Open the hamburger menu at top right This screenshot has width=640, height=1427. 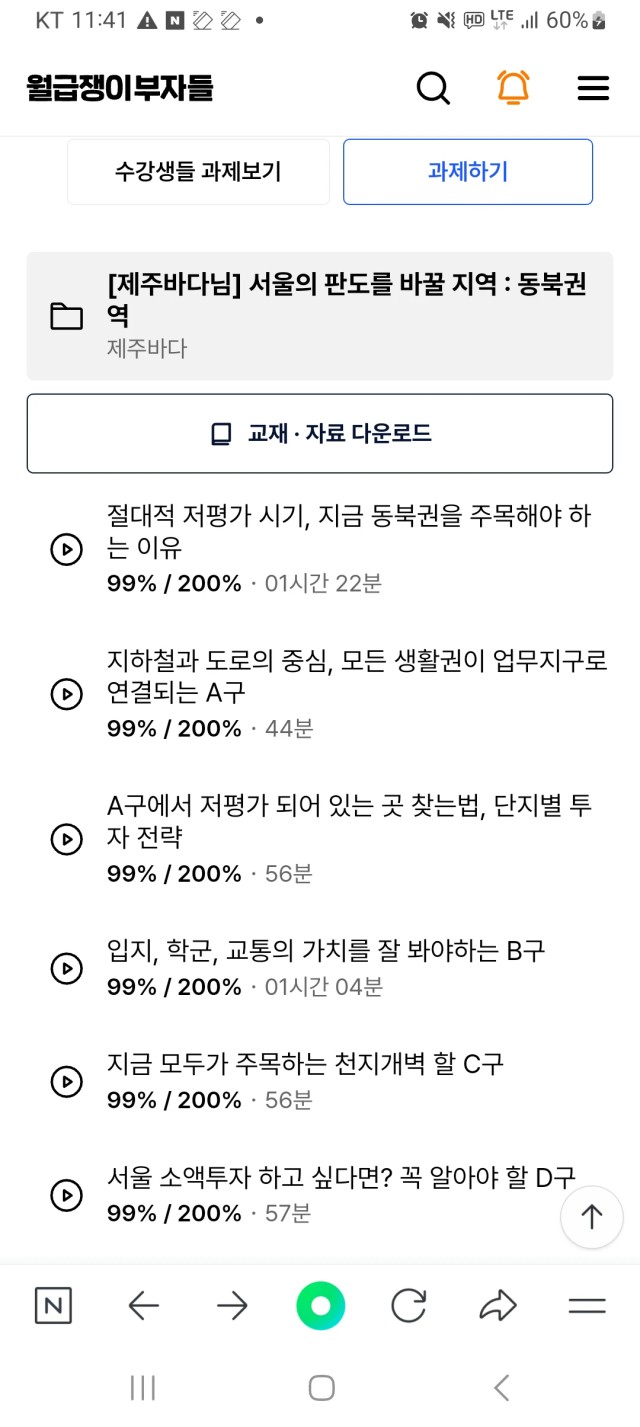pyautogui.click(x=593, y=88)
